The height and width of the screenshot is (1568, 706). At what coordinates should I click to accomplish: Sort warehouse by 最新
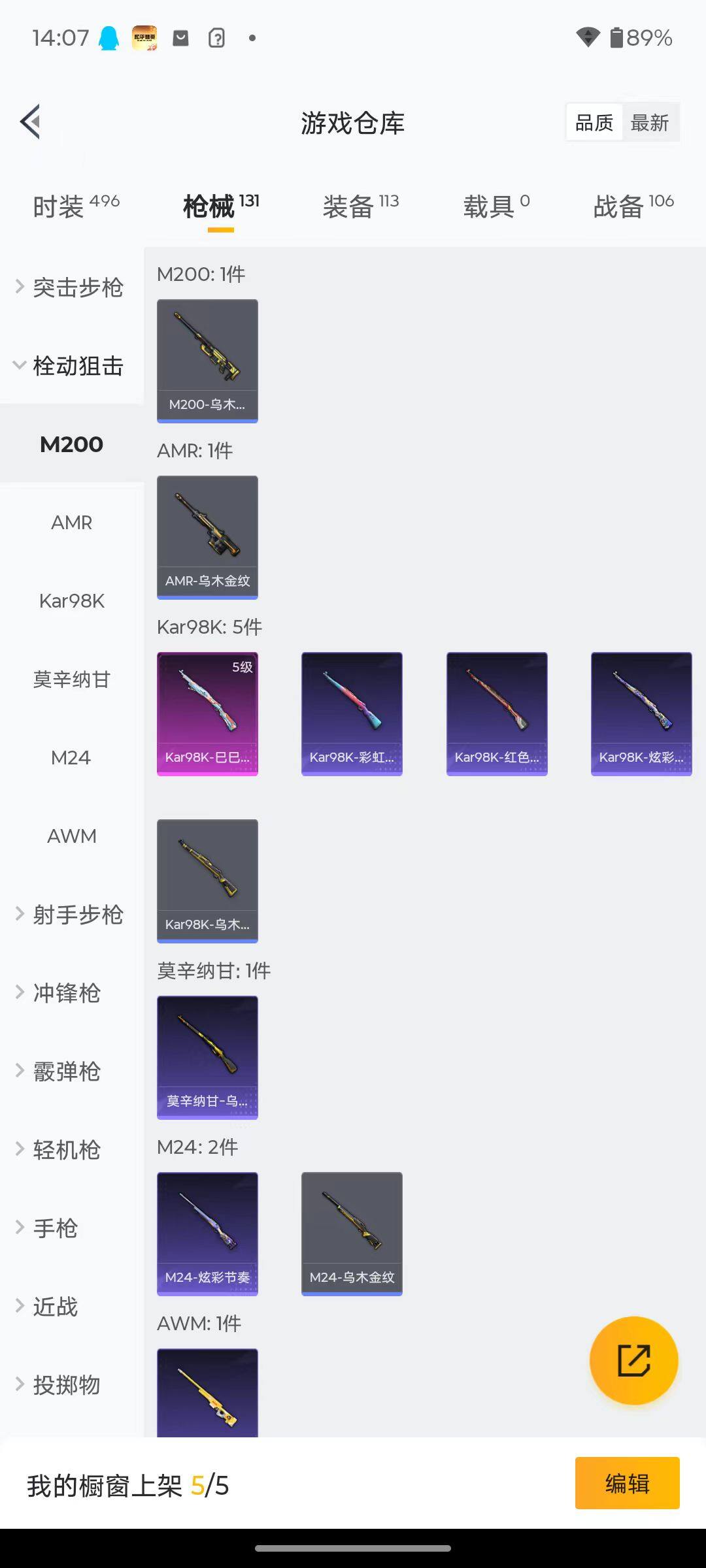pos(649,122)
